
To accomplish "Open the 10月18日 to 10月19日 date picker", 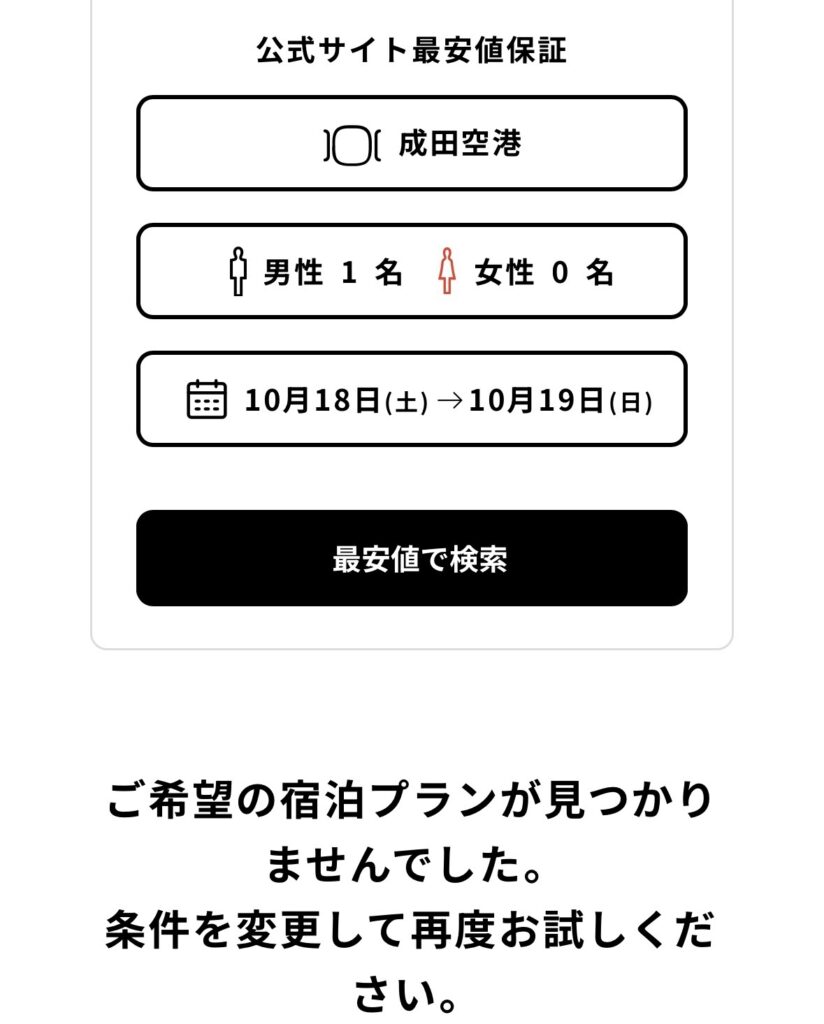I will tap(411, 399).
